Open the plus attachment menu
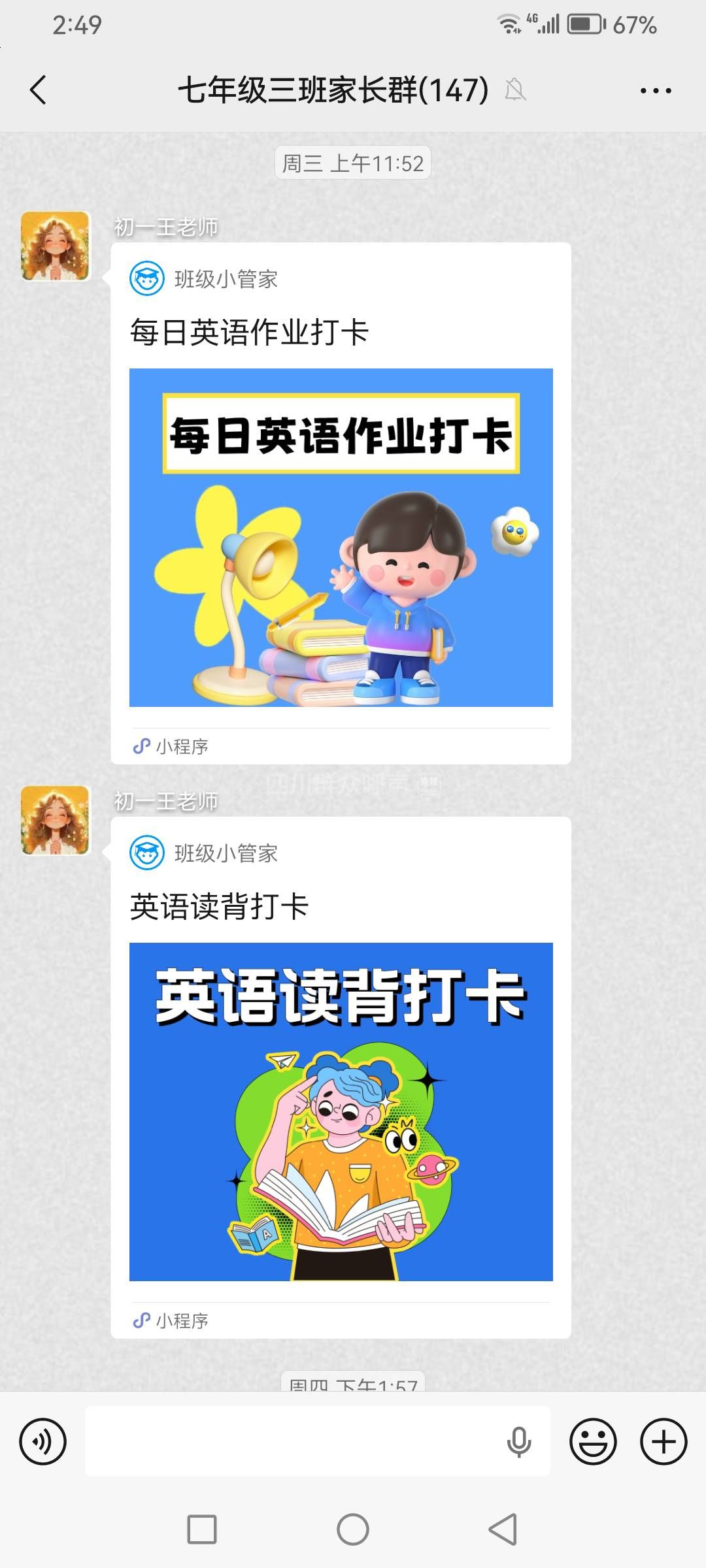This screenshot has height=1568, width=706. pyautogui.click(x=664, y=1441)
